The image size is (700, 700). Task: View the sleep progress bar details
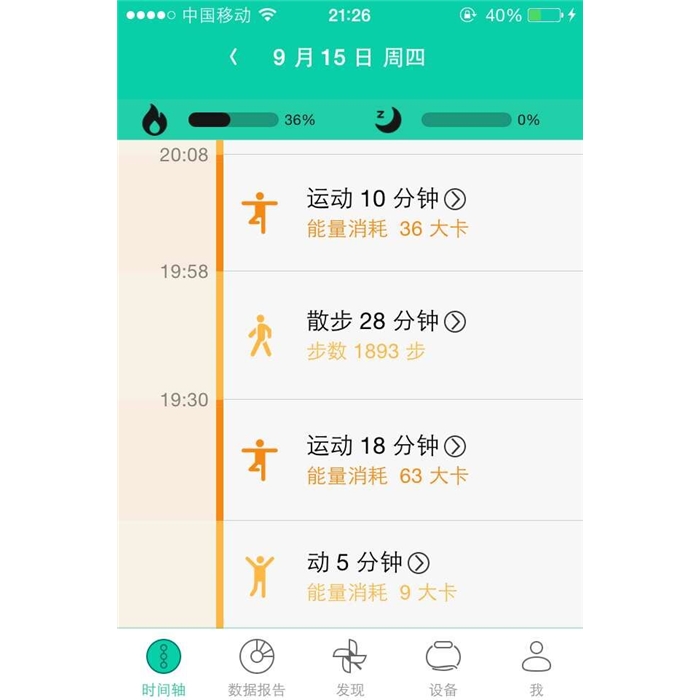[x=465, y=120]
